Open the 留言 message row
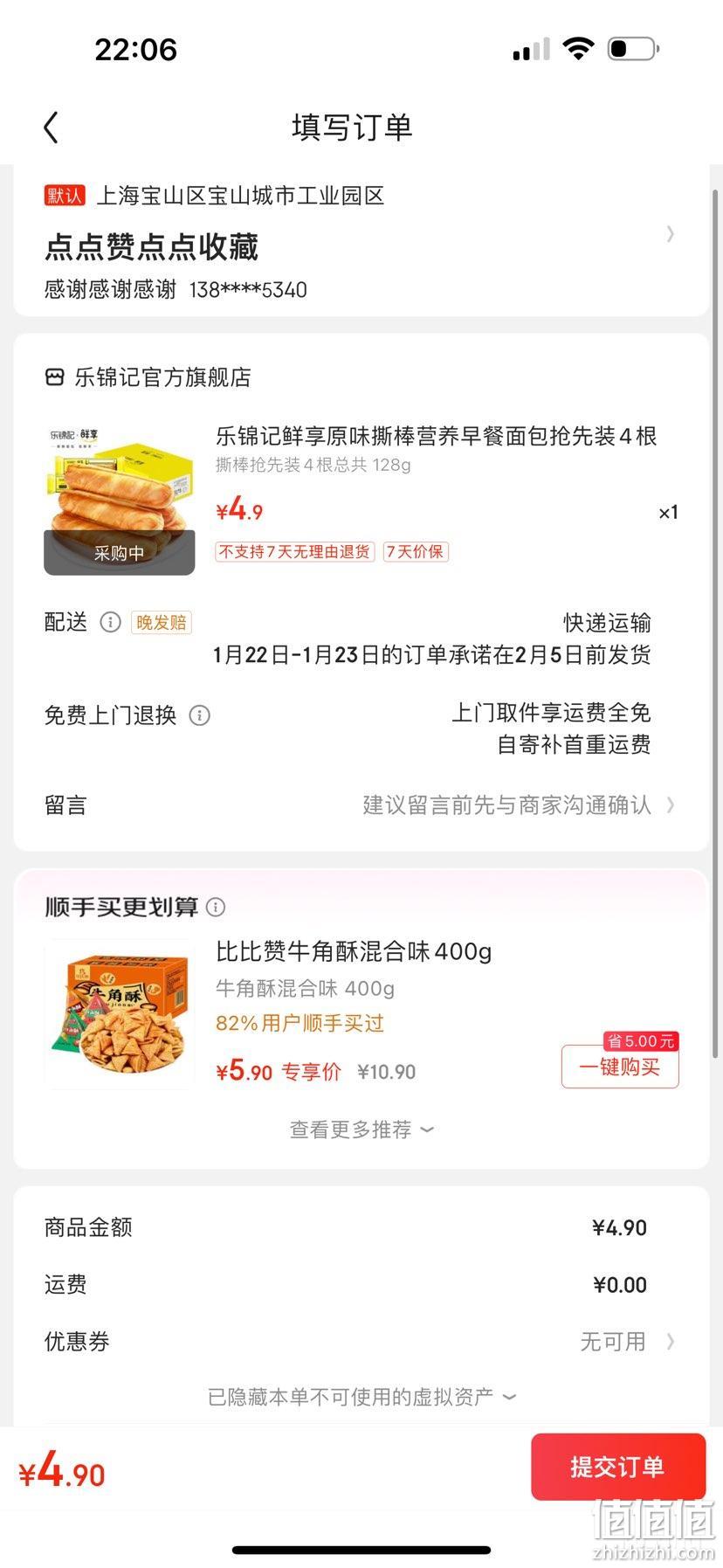The width and height of the screenshot is (723, 1568). pos(361,805)
